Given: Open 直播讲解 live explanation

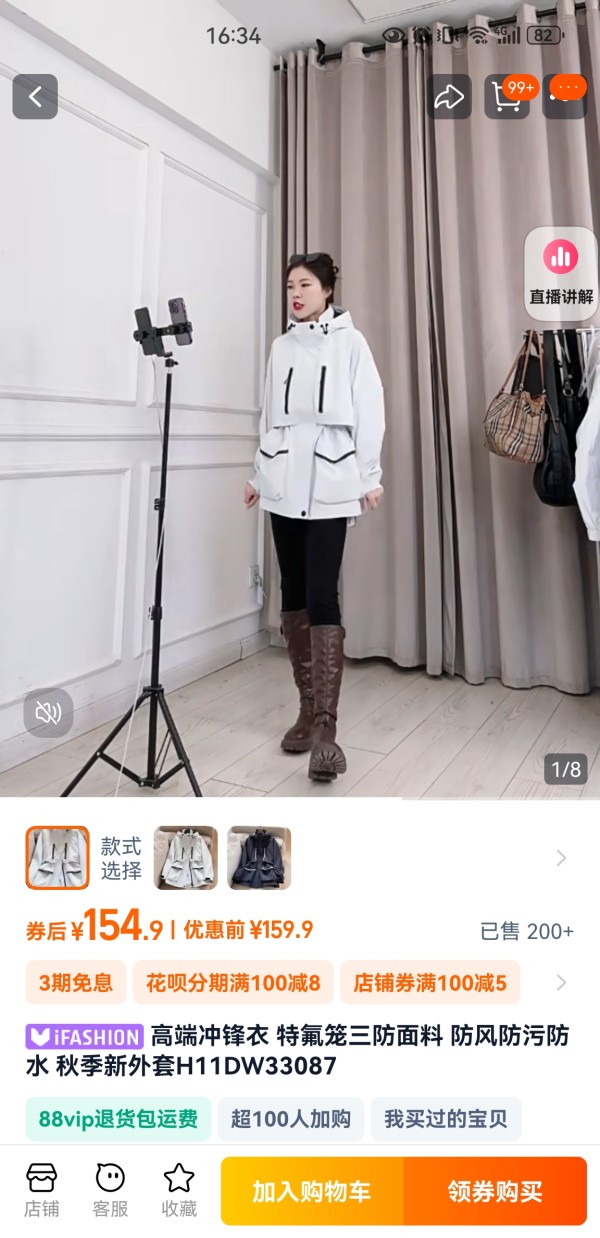Looking at the screenshot, I should 562,272.
